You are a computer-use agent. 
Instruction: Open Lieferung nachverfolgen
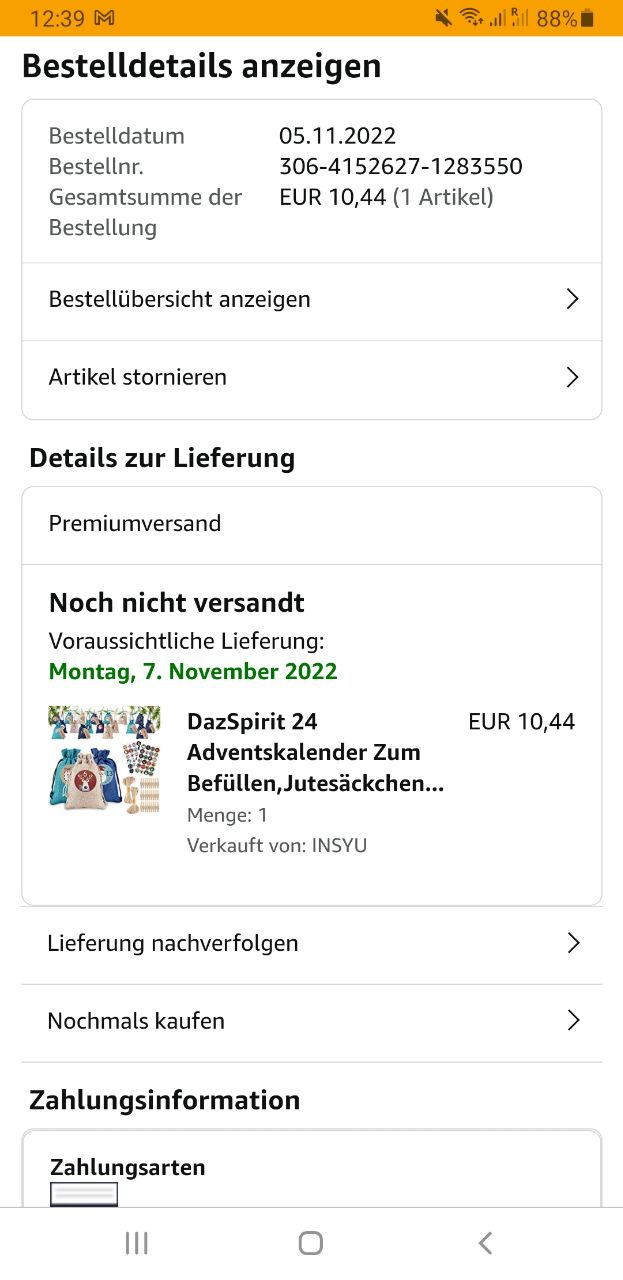click(x=311, y=944)
